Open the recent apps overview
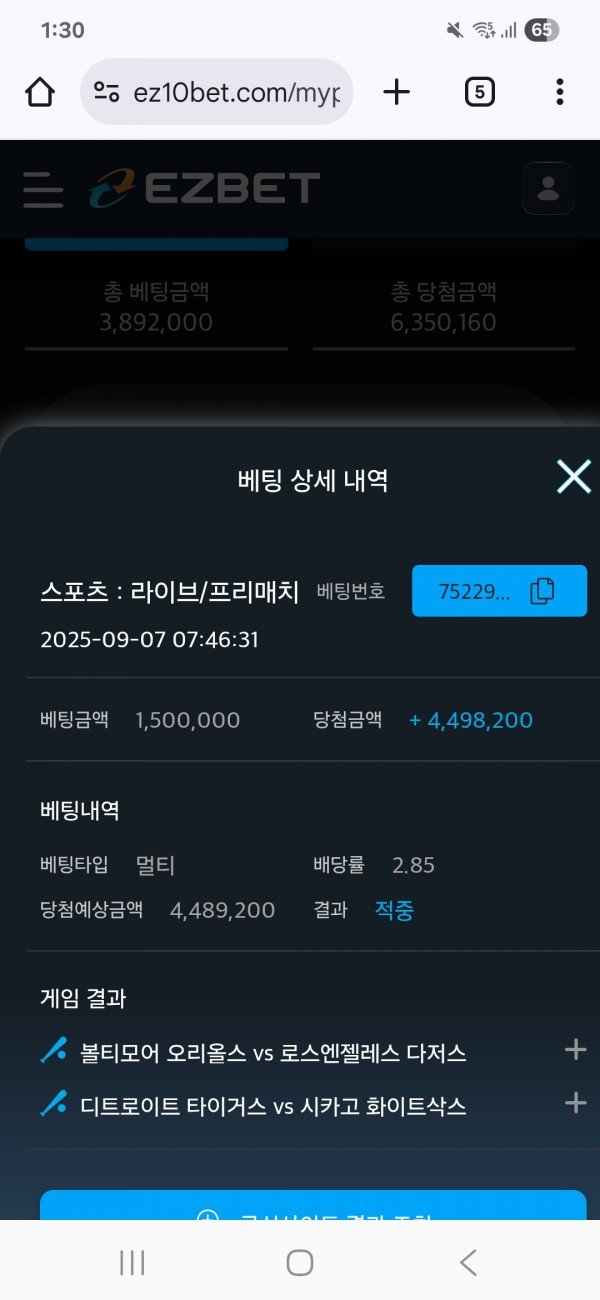Viewport: 600px width, 1300px height. click(132, 1262)
